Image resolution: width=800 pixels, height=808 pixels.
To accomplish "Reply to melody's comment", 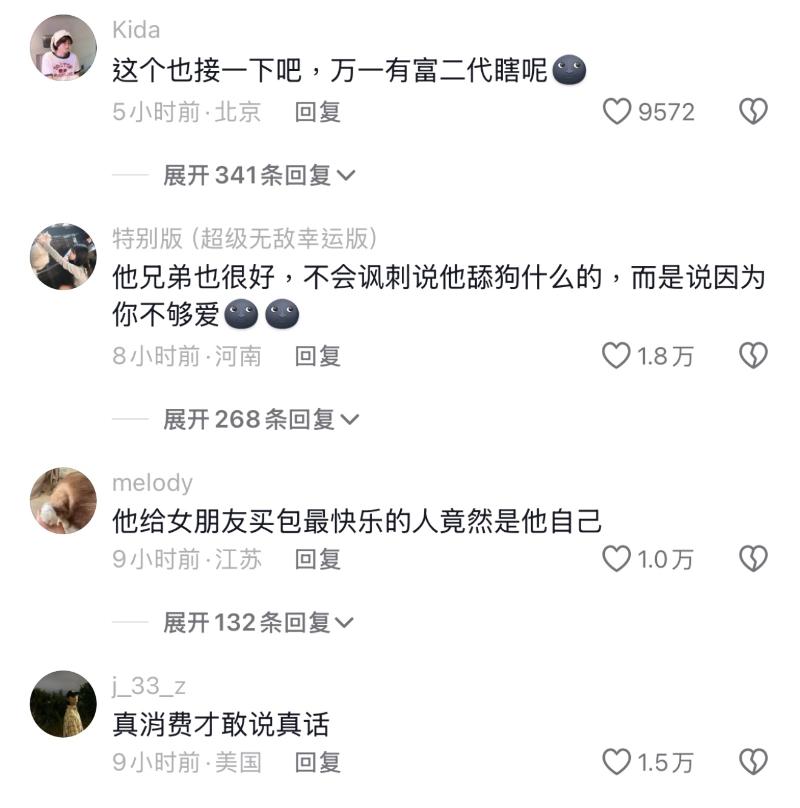I will (x=318, y=559).
